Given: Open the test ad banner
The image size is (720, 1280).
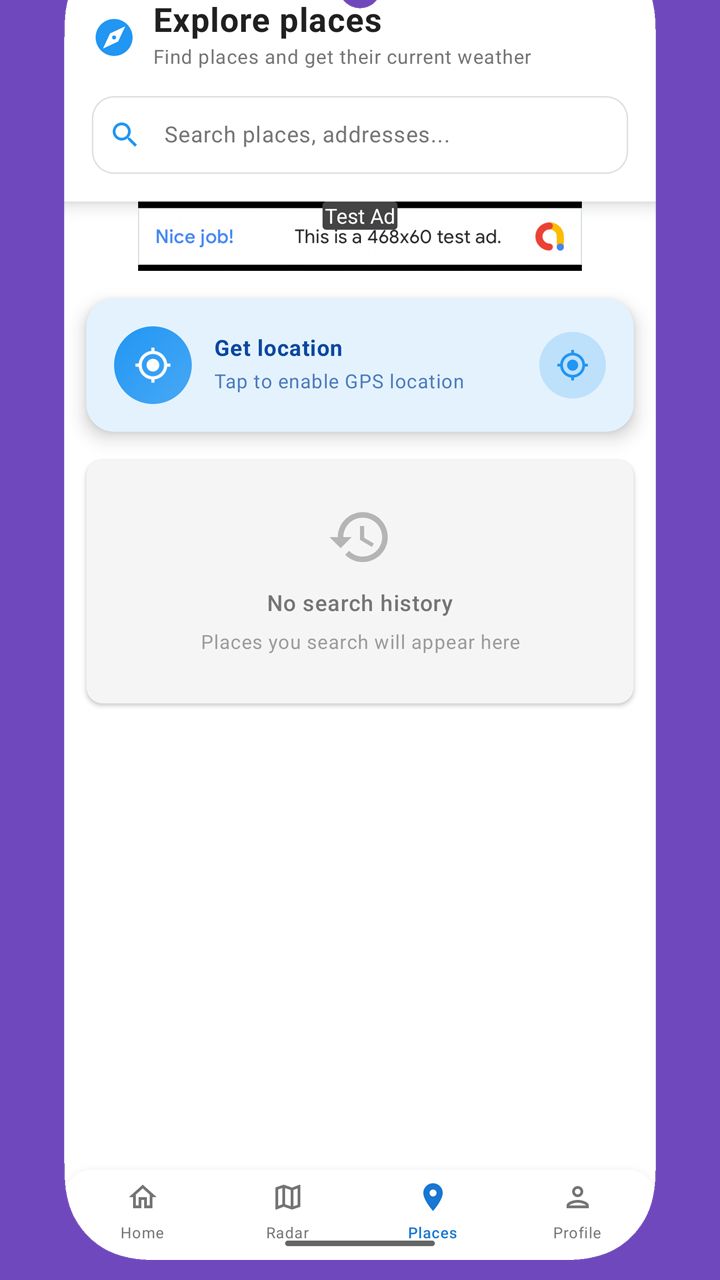Looking at the screenshot, I should coord(360,237).
